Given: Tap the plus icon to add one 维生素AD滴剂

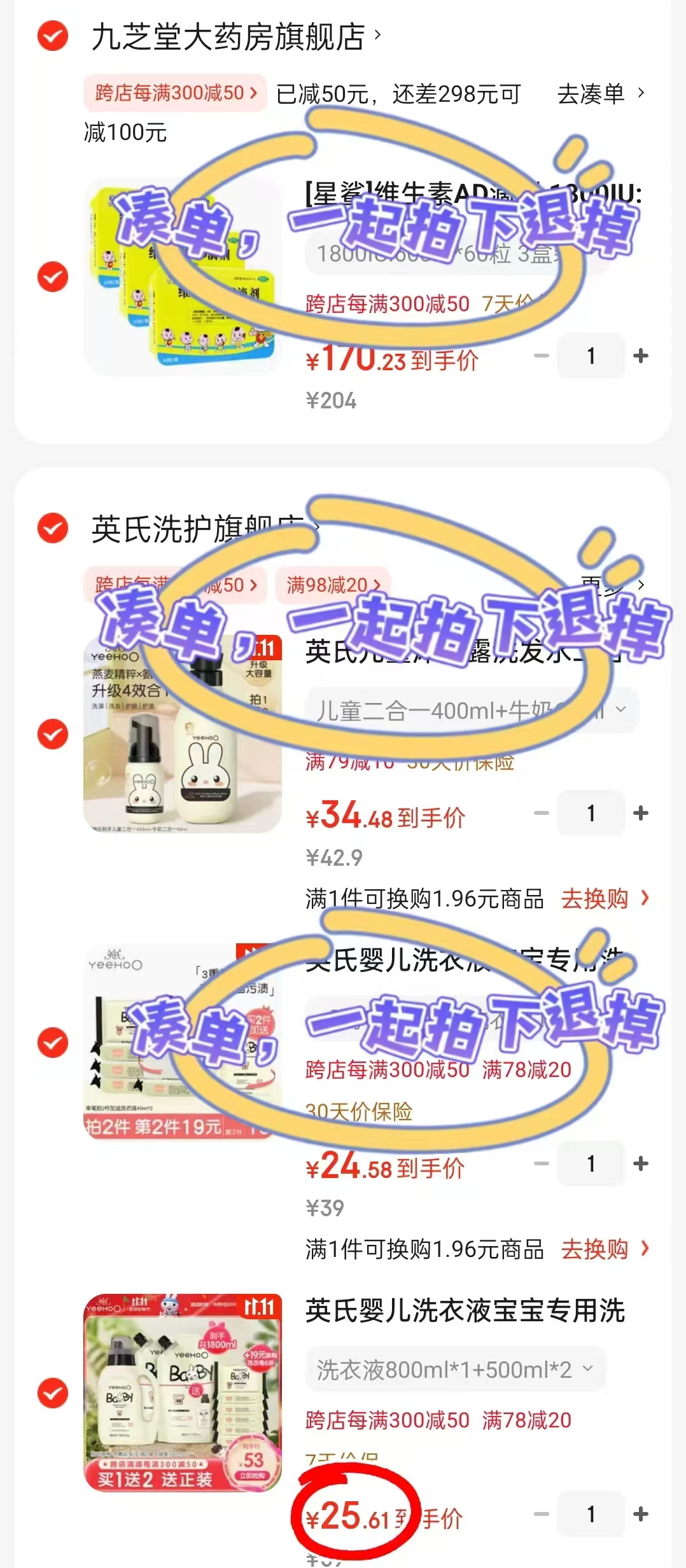Looking at the screenshot, I should coord(640,356).
